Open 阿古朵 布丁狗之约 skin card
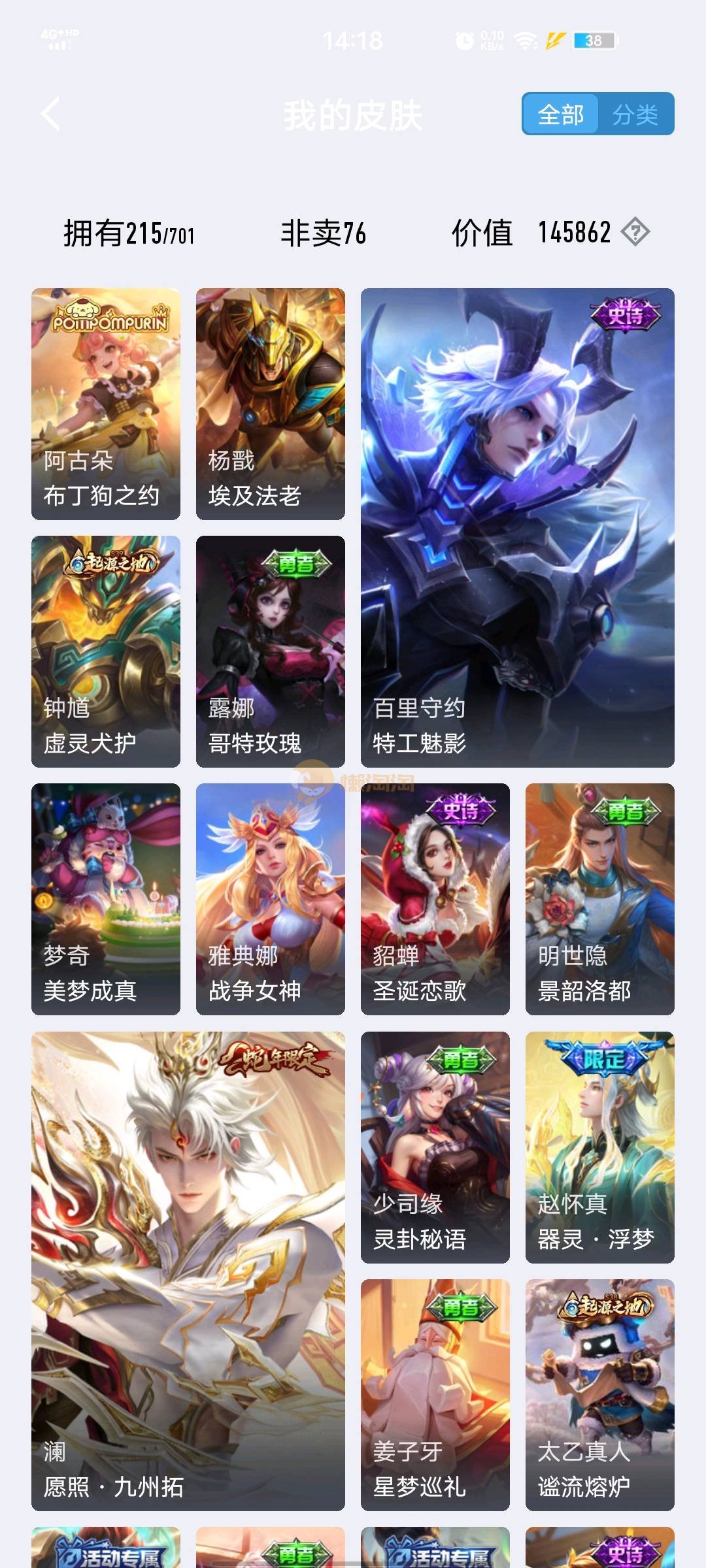The height and width of the screenshot is (1568, 706). point(106,404)
